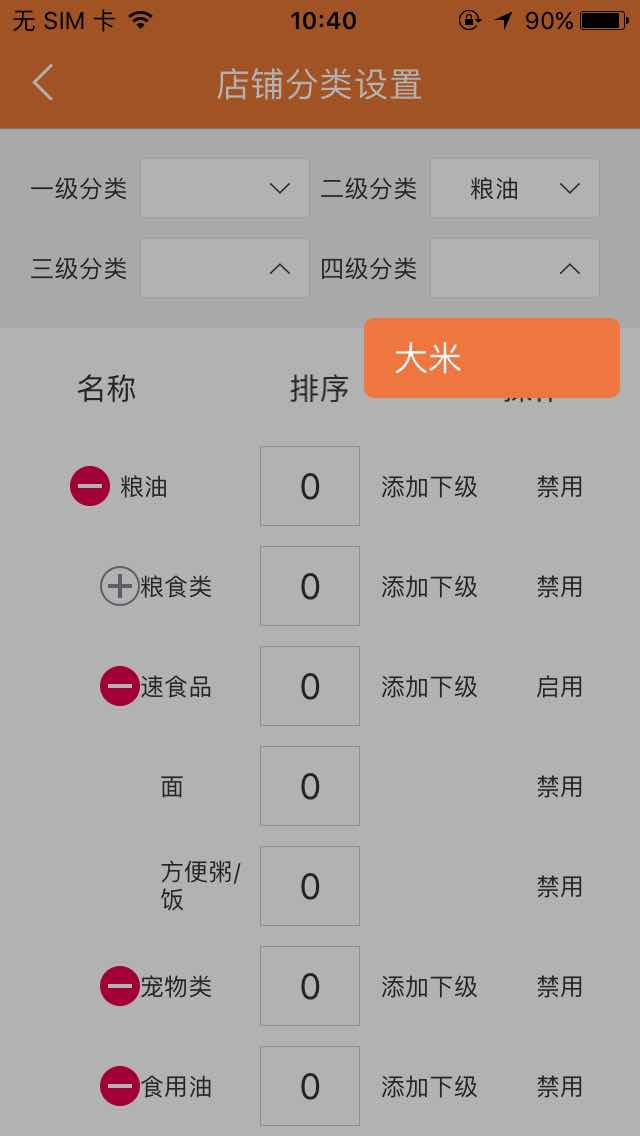
Task: Expand the 粮食类 category
Action: [x=120, y=586]
